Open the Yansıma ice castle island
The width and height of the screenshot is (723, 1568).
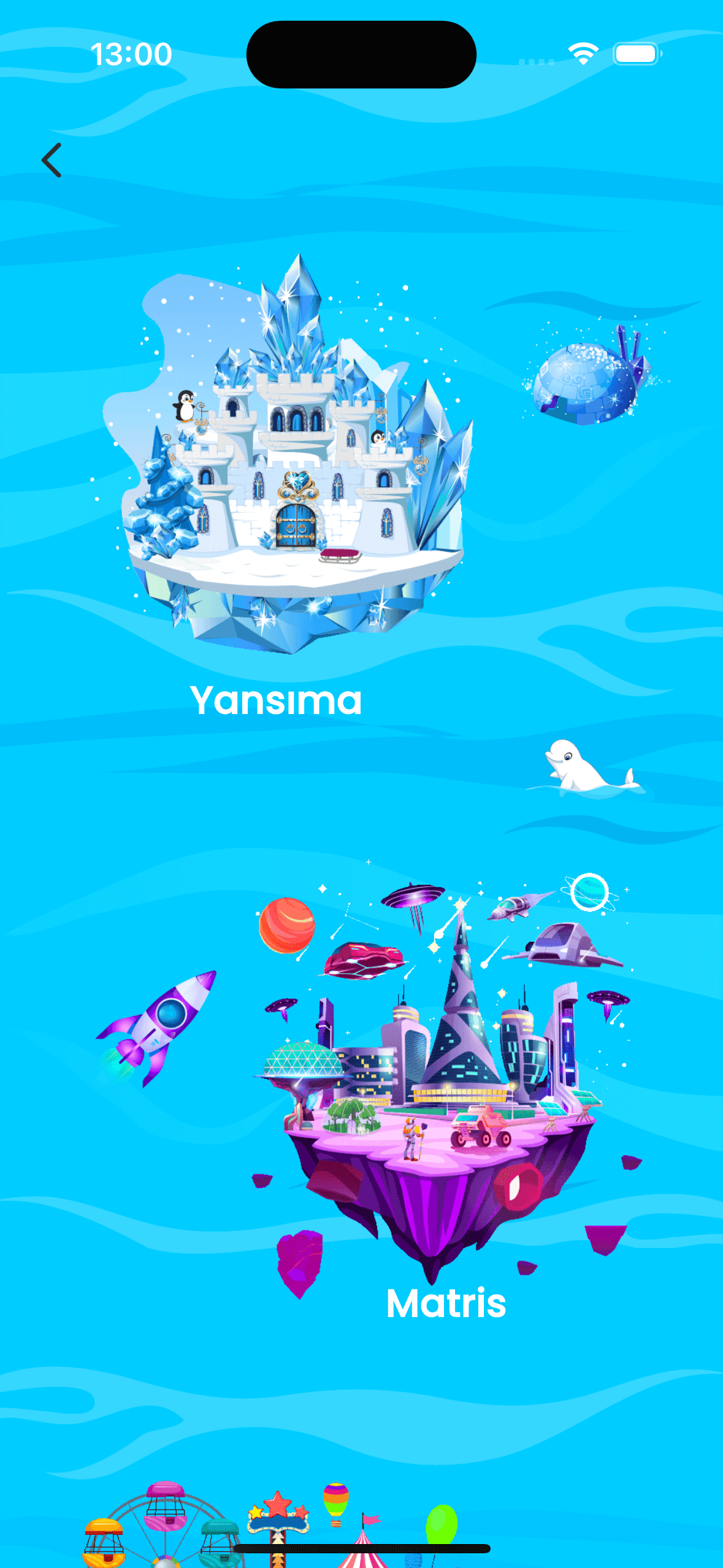(x=288, y=466)
